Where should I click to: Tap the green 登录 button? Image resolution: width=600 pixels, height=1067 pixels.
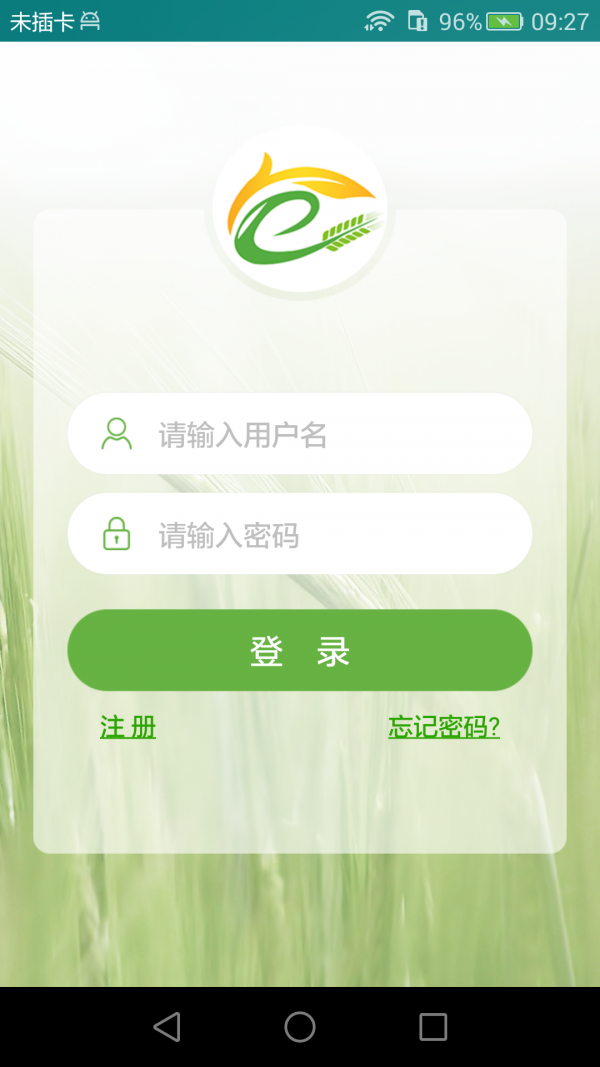[300, 651]
